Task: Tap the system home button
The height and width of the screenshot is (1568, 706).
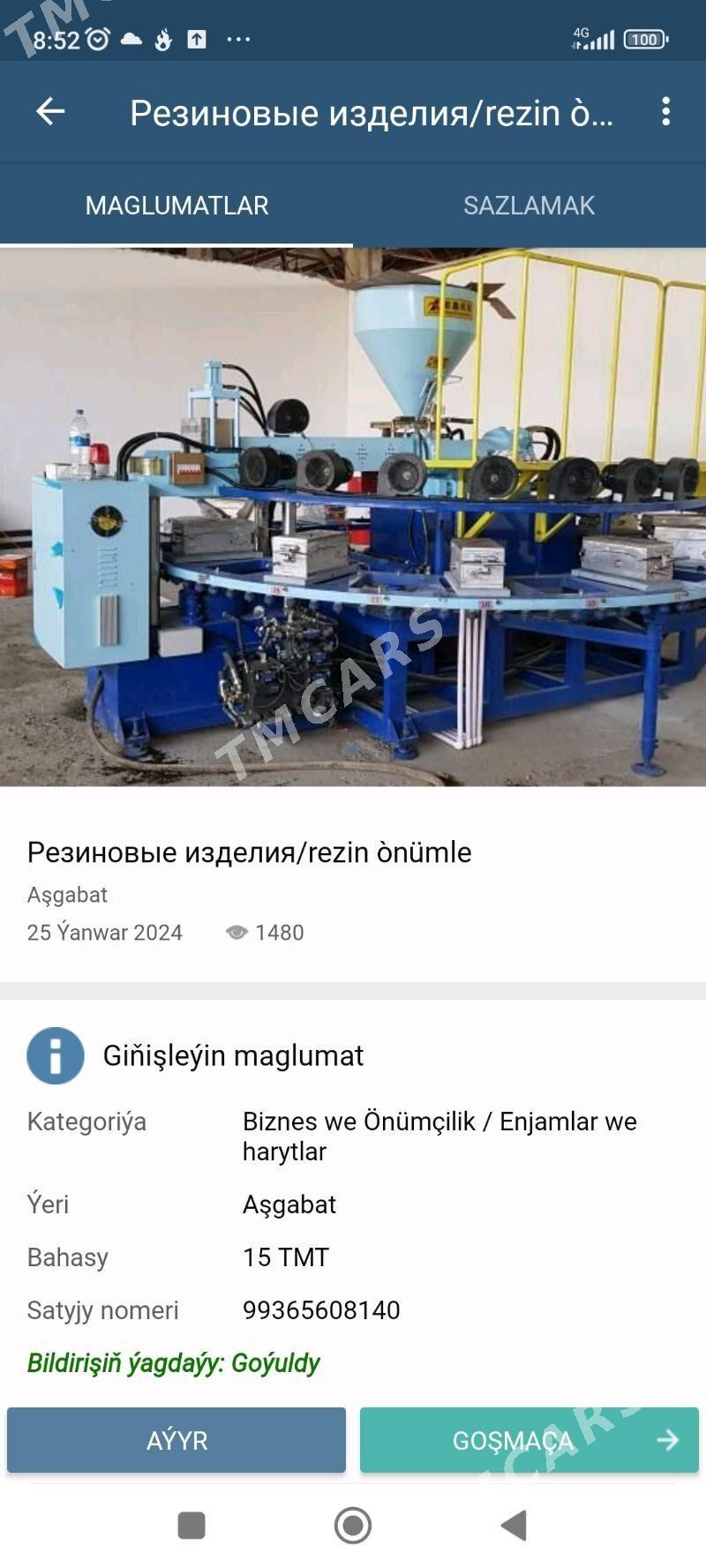Action: coord(353,1525)
